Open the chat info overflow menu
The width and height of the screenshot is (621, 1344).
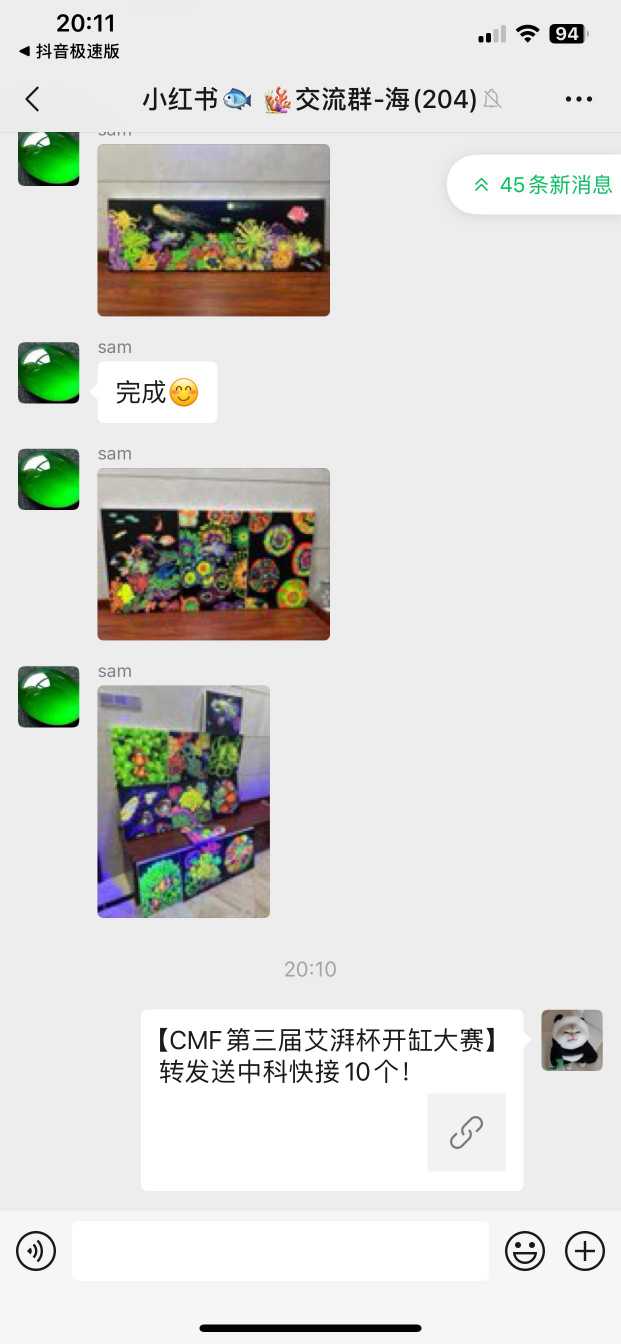pyautogui.click(x=579, y=98)
